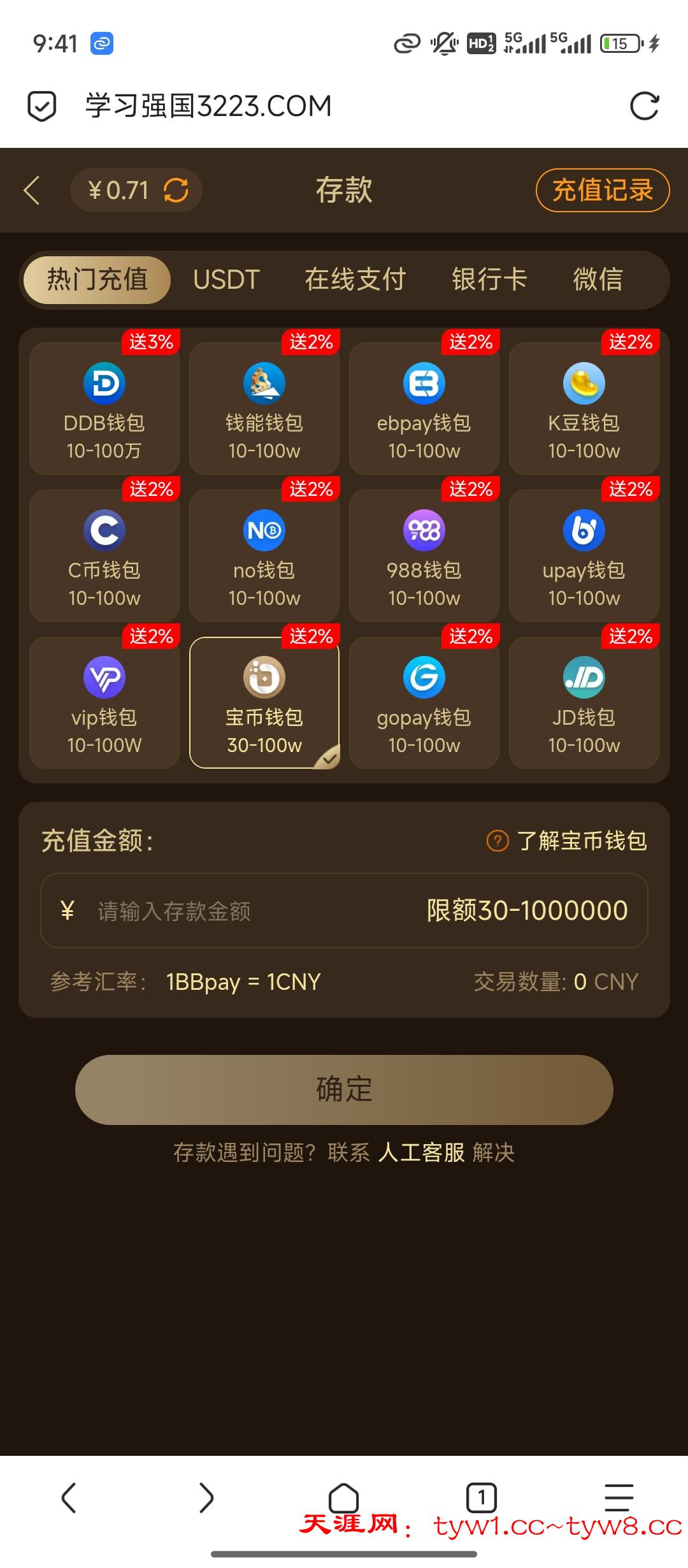Choose 钱能钱包 as payment method
Screen dimensions: 688x1568
(x=264, y=409)
